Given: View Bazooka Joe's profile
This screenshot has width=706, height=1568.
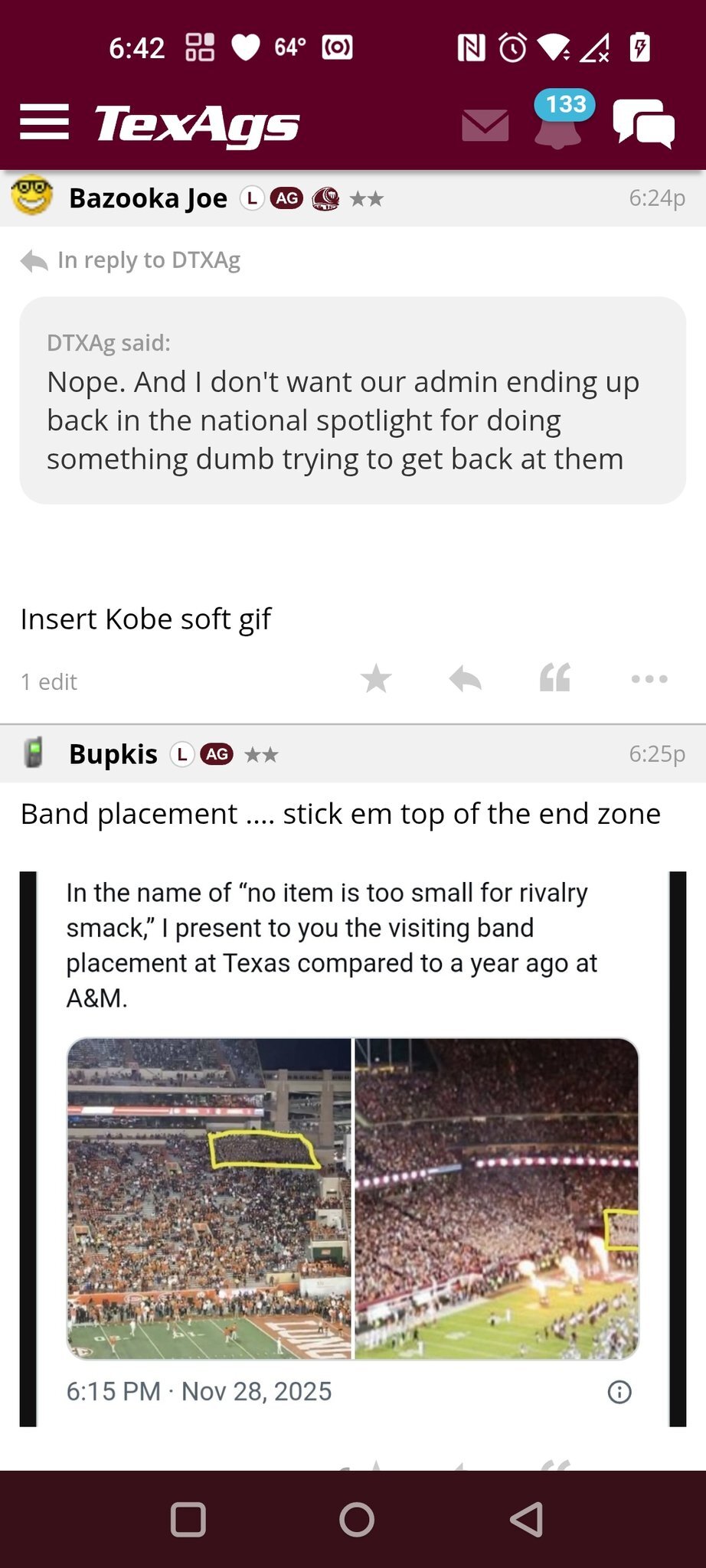Looking at the screenshot, I should (x=148, y=198).
